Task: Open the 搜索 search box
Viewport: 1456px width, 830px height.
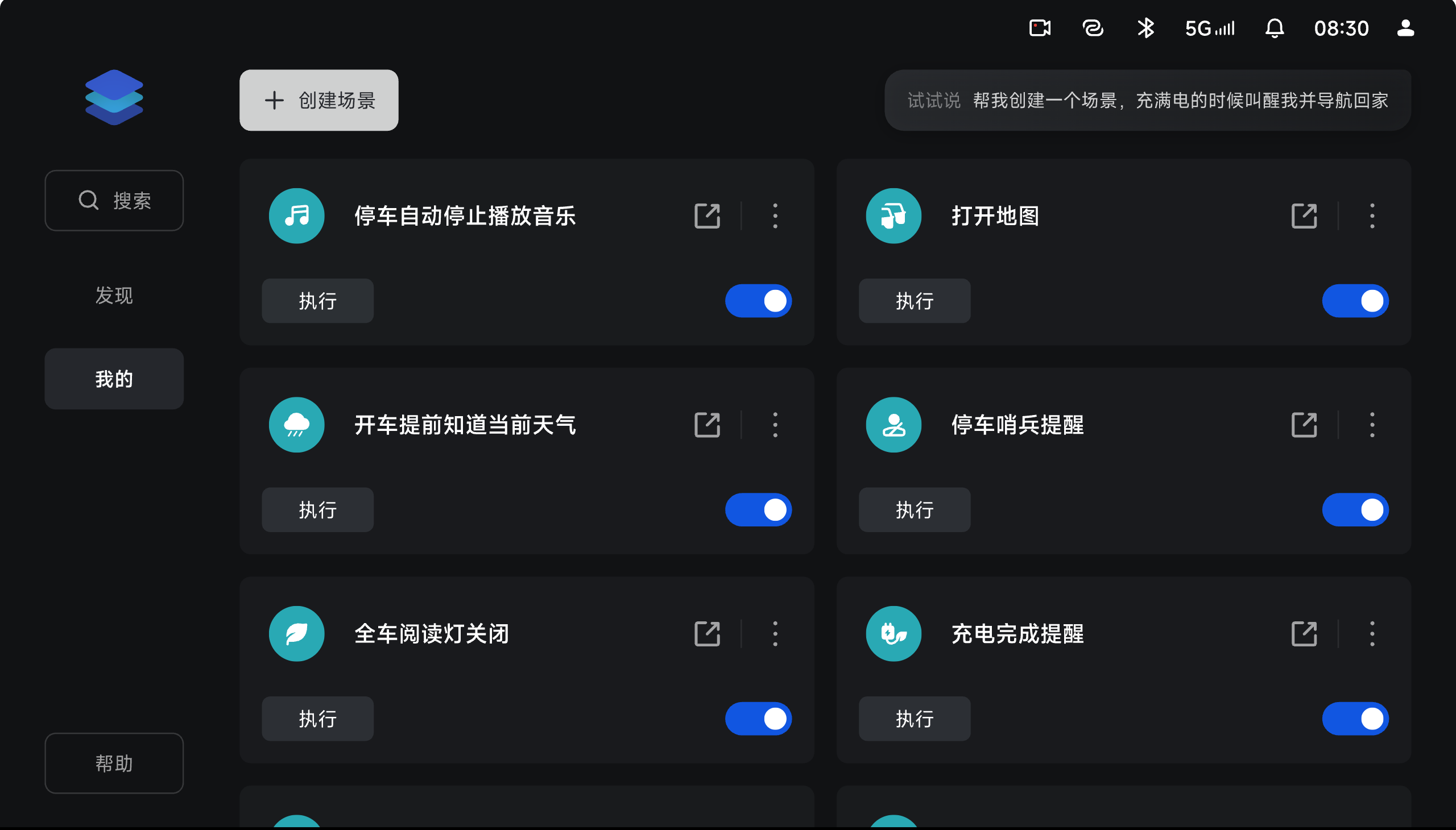Action: pyautogui.click(x=114, y=200)
